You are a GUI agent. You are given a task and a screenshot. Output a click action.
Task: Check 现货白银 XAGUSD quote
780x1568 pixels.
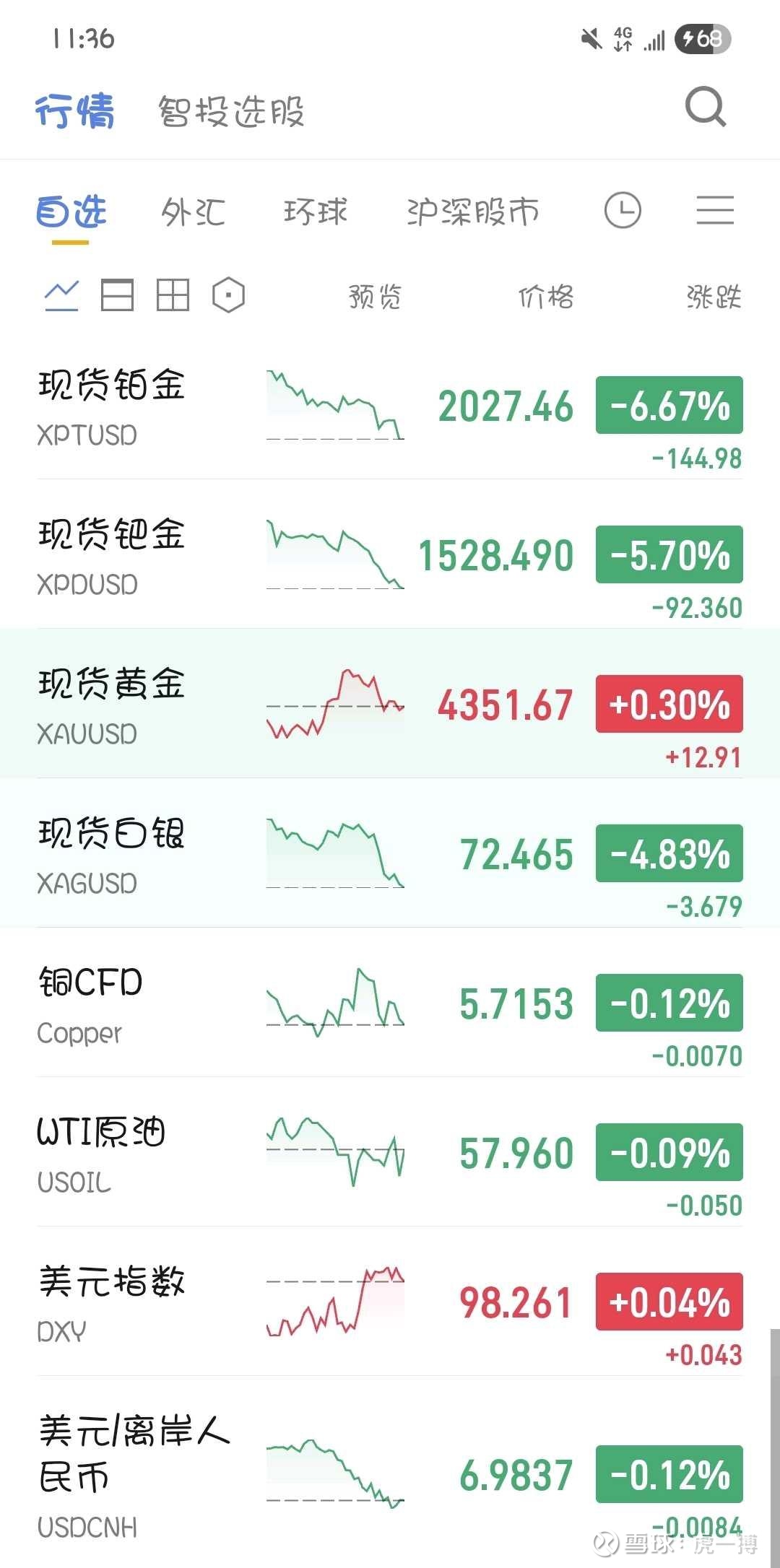point(390,855)
